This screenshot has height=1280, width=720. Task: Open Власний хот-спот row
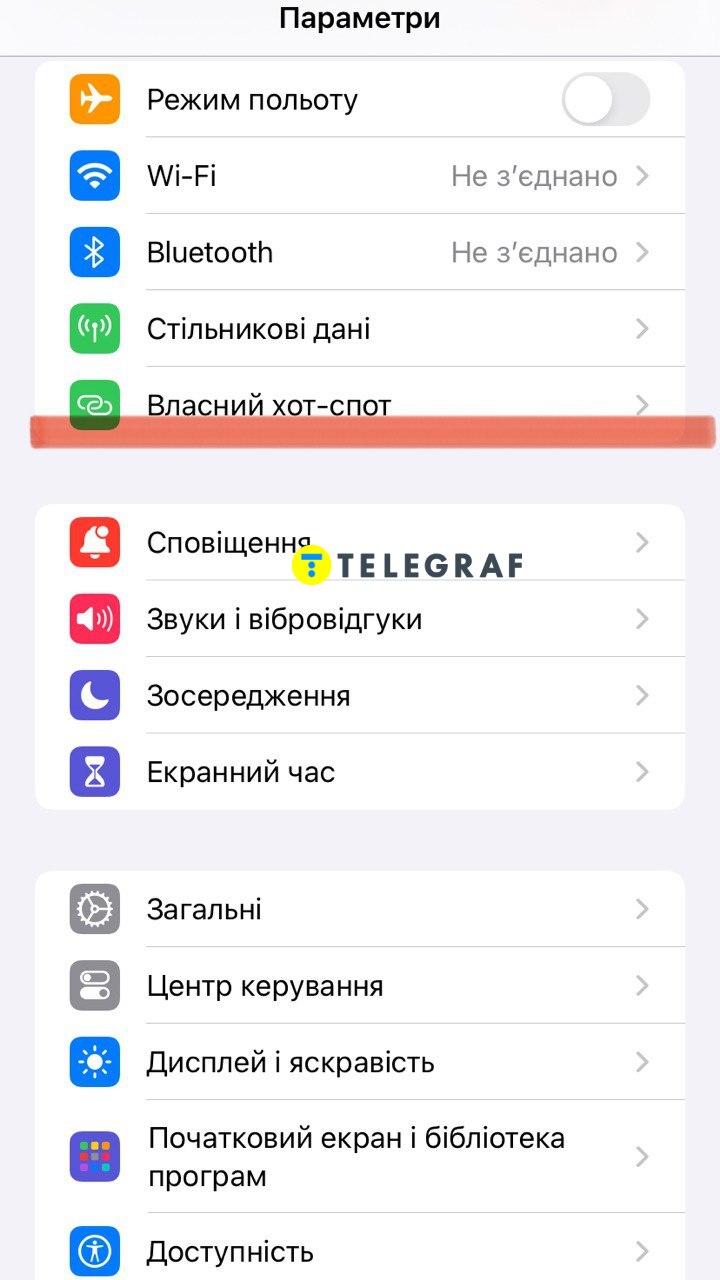coord(360,402)
